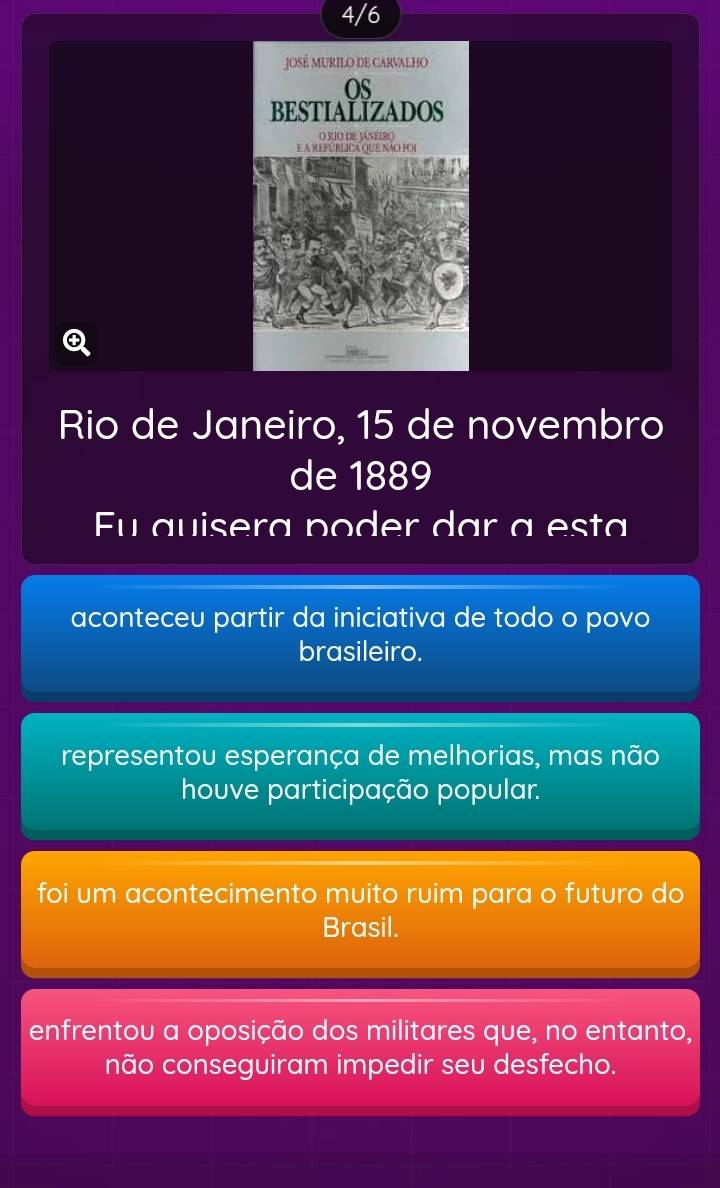Open the Os Bestializados book cover picture
Image resolution: width=720 pixels, height=1188 pixels.
pos(360,205)
